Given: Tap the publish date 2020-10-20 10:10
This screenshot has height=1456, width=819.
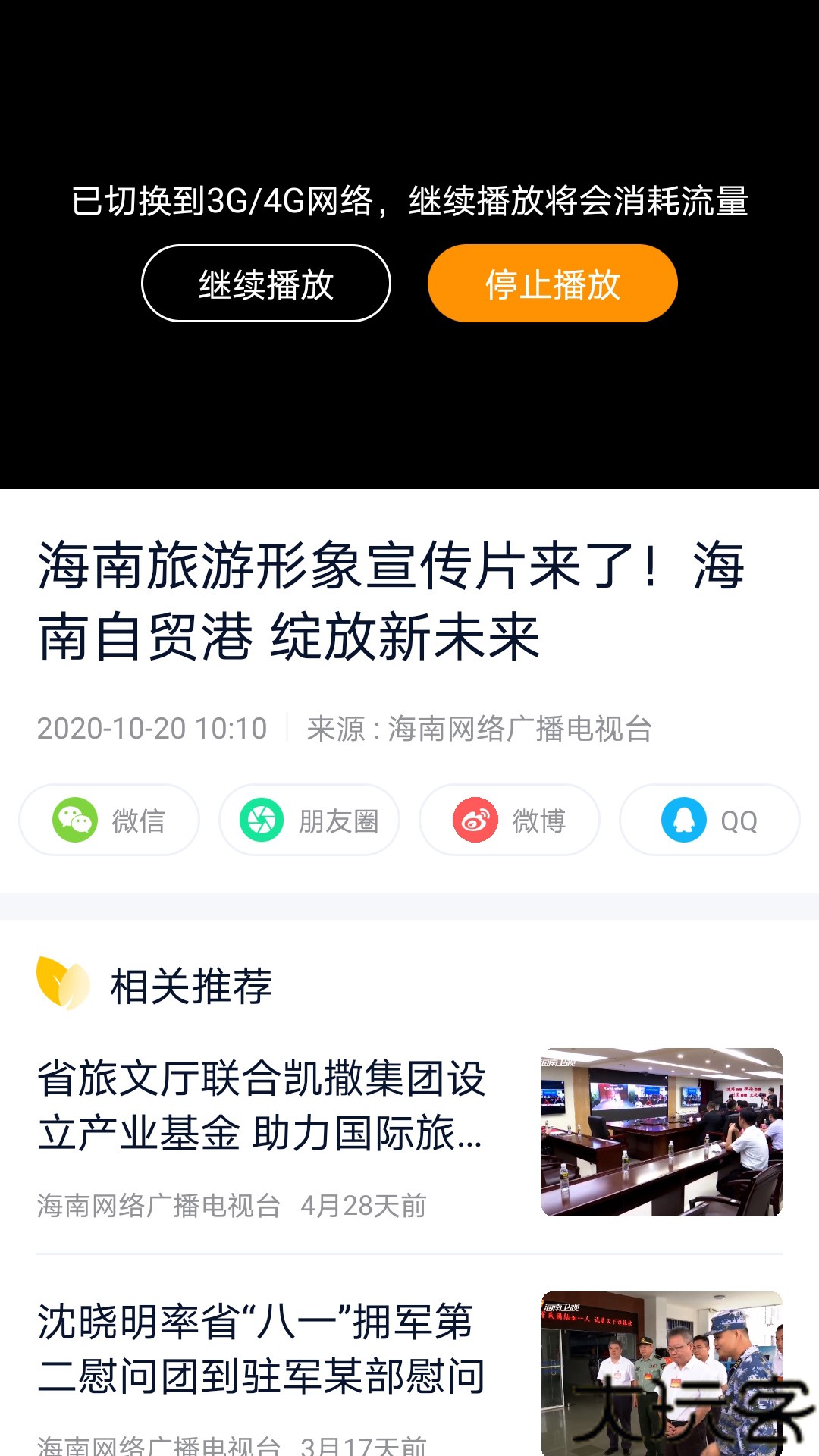Looking at the screenshot, I should coord(150,730).
